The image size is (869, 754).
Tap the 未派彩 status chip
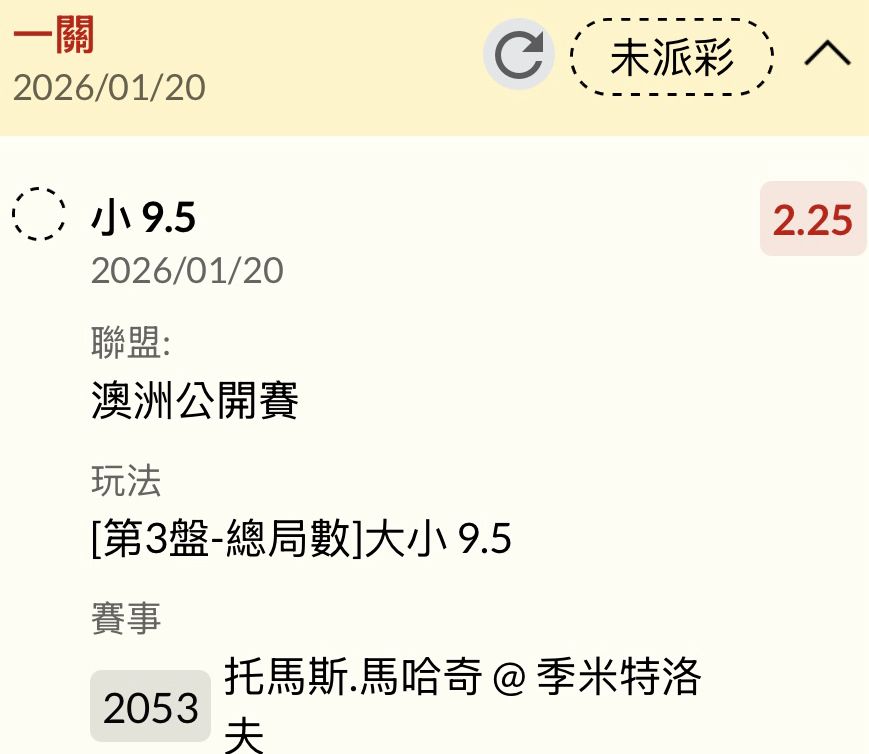[x=672, y=57]
